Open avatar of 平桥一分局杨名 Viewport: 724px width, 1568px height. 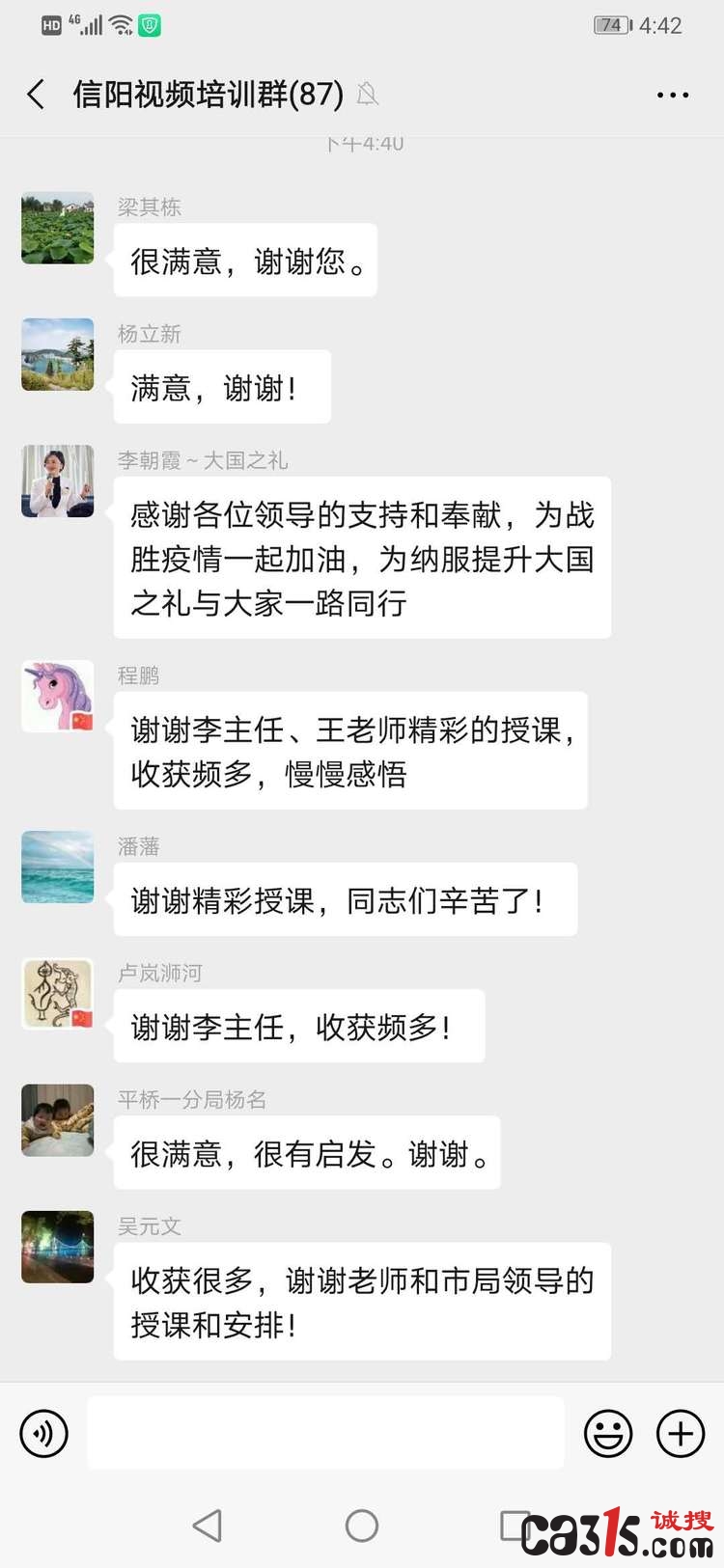[58, 1119]
